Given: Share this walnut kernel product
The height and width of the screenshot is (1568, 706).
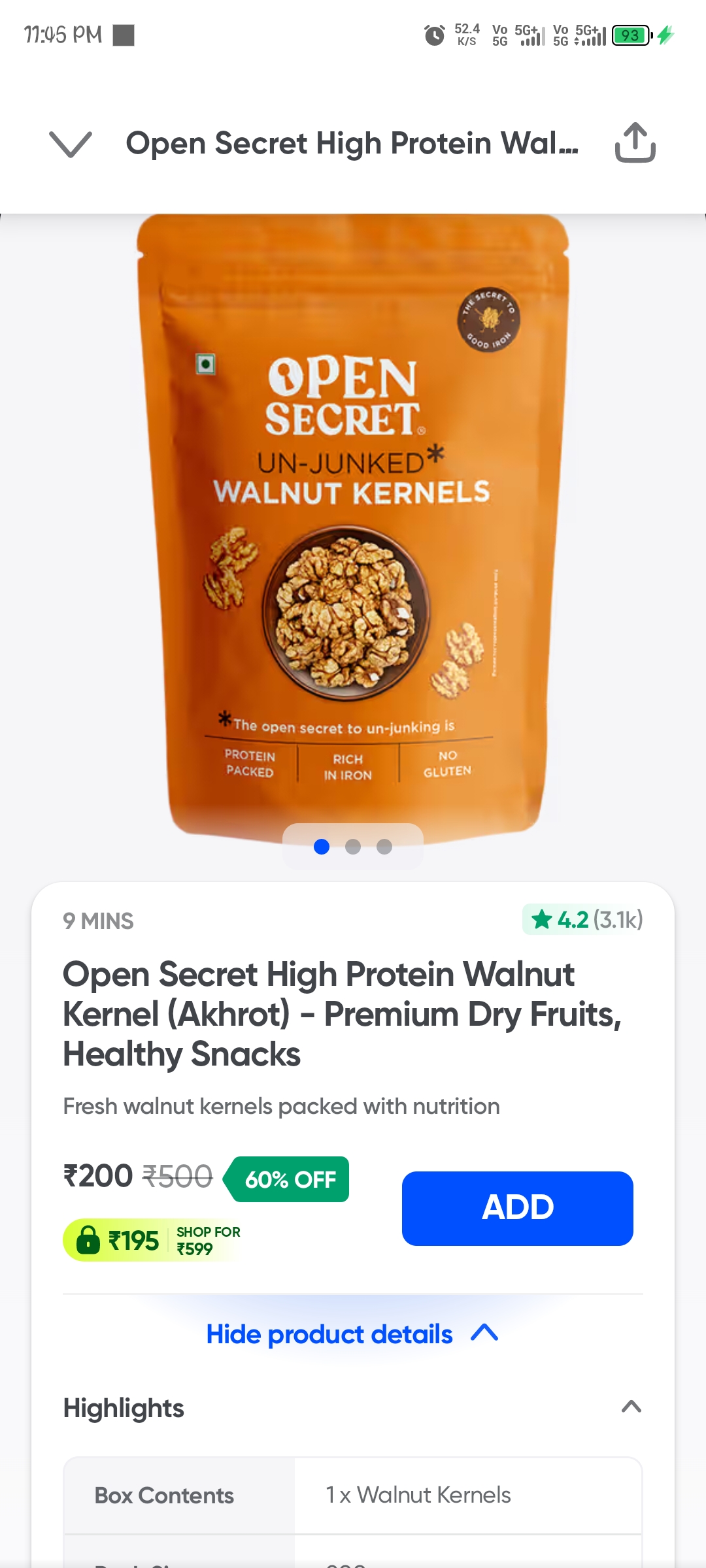Looking at the screenshot, I should [x=635, y=142].
